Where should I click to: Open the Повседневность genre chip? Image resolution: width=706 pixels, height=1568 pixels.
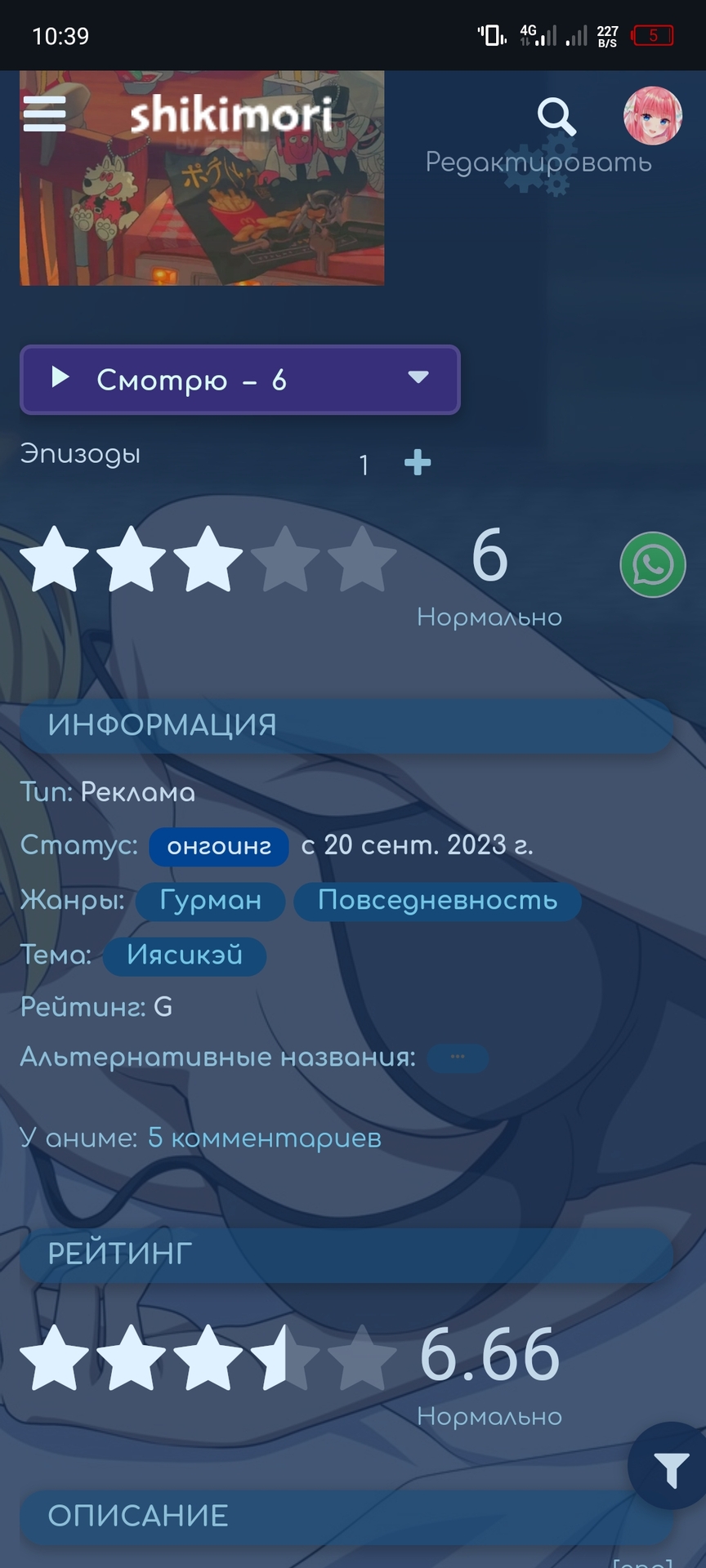437,900
